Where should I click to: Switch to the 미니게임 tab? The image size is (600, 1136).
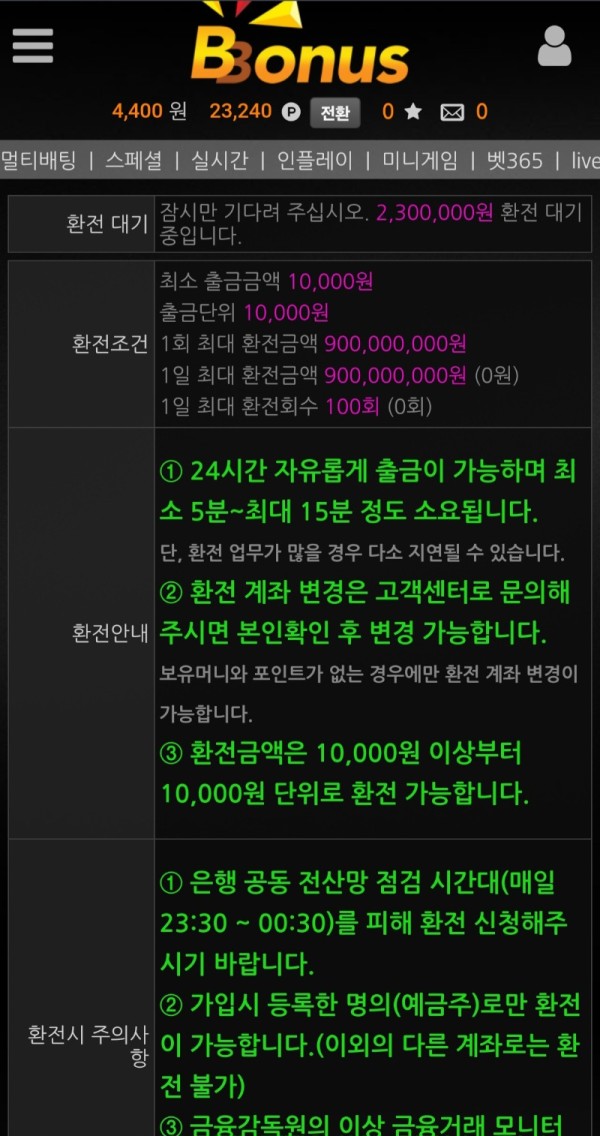420,160
